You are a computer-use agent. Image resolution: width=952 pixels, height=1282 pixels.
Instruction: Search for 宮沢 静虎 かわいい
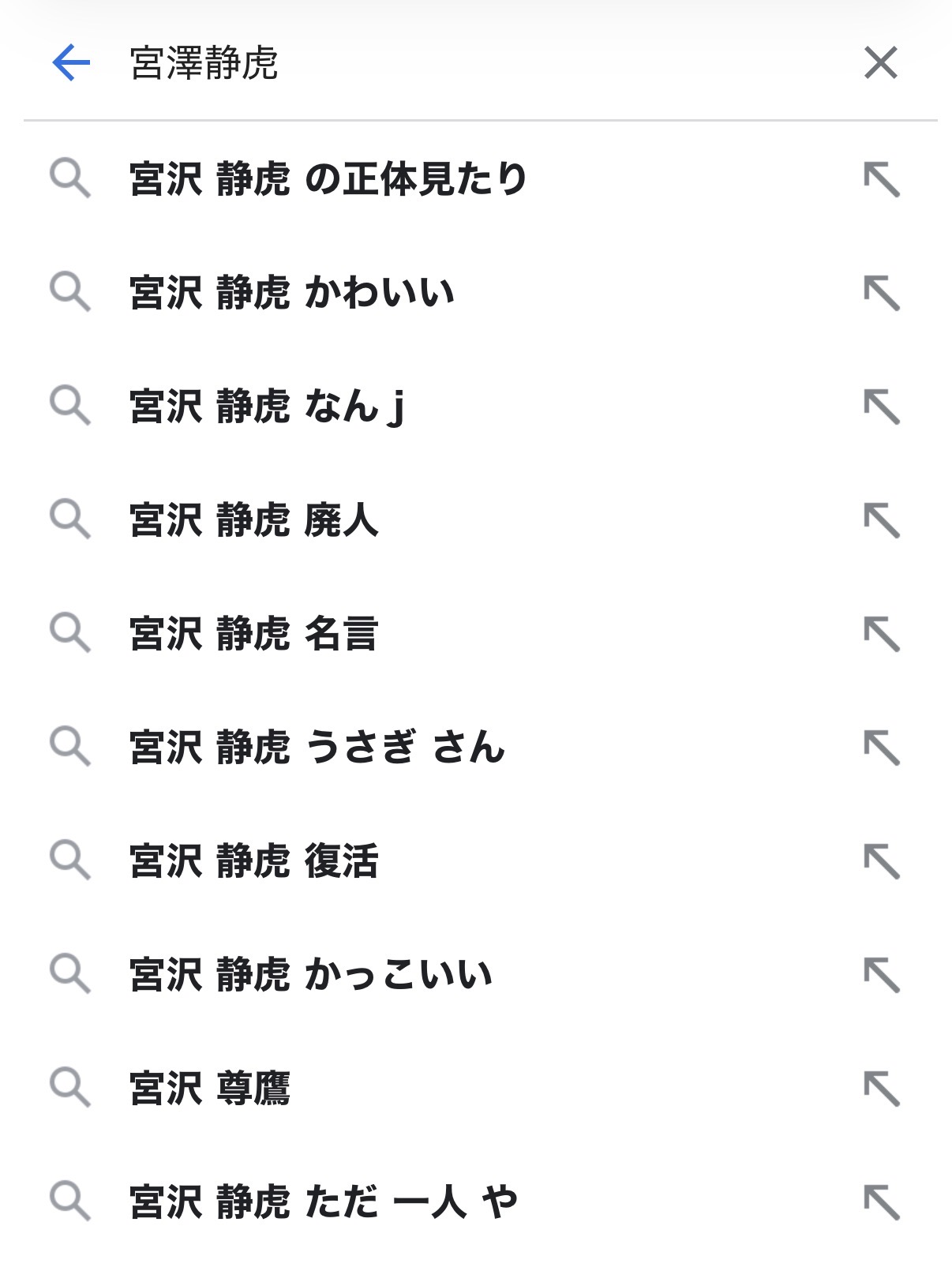[292, 293]
